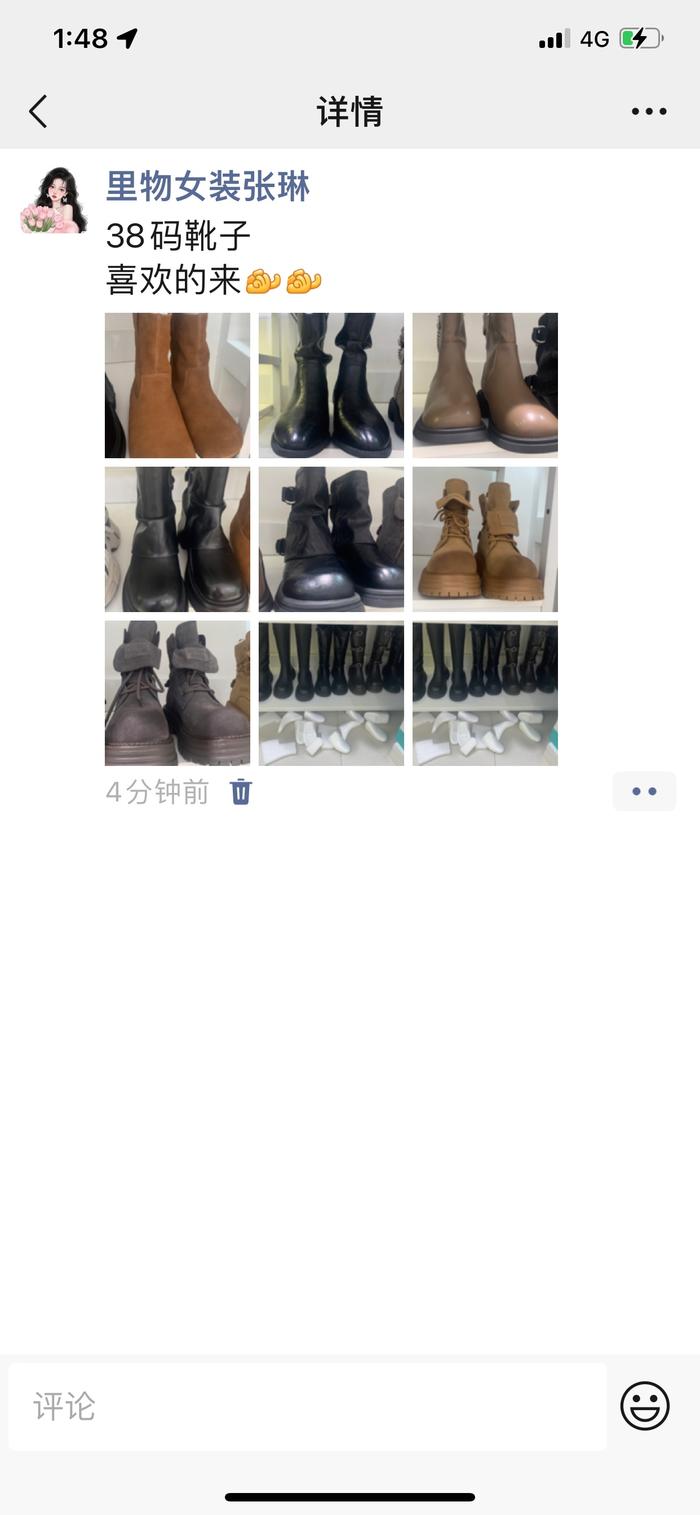700x1515 pixels.
Task: Open the three-dot menu in the title bar
Action: (649, 112)
